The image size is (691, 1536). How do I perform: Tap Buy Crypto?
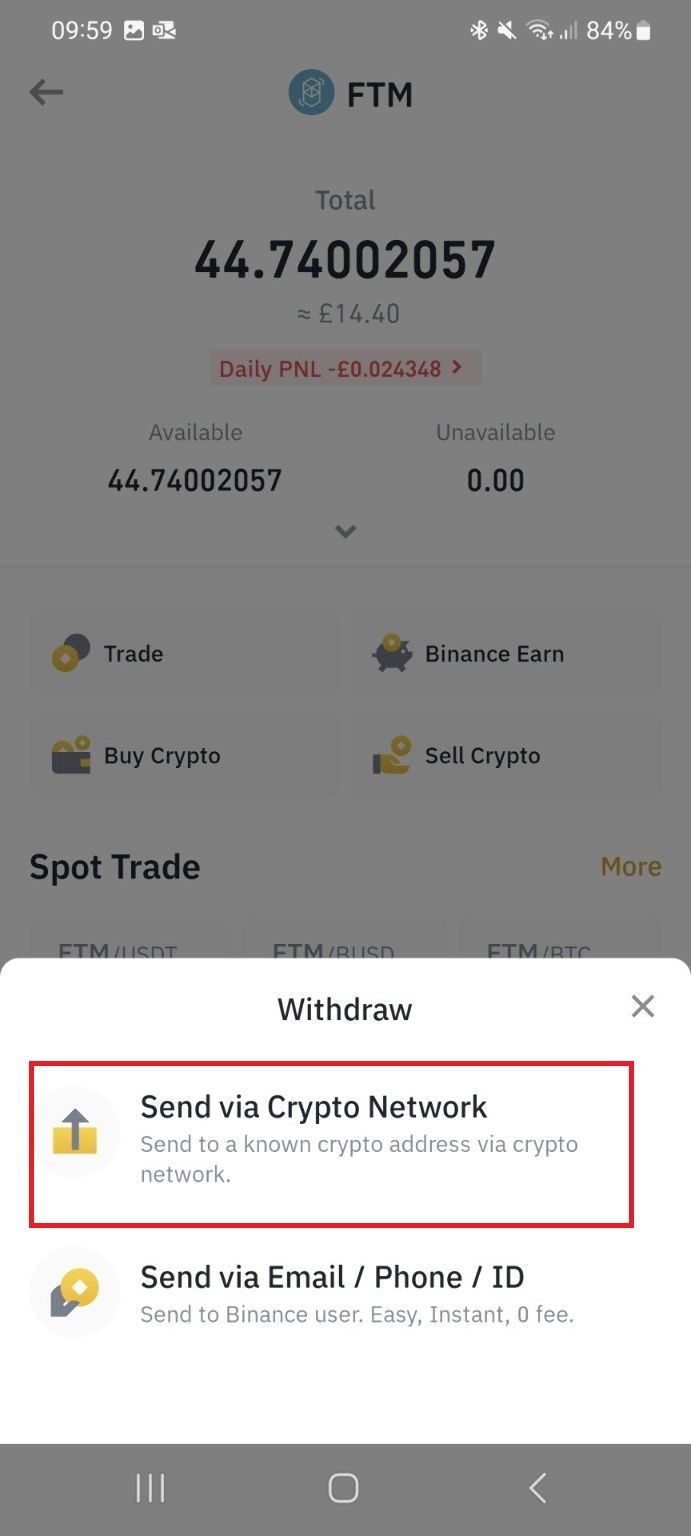(x=184, y=756)
